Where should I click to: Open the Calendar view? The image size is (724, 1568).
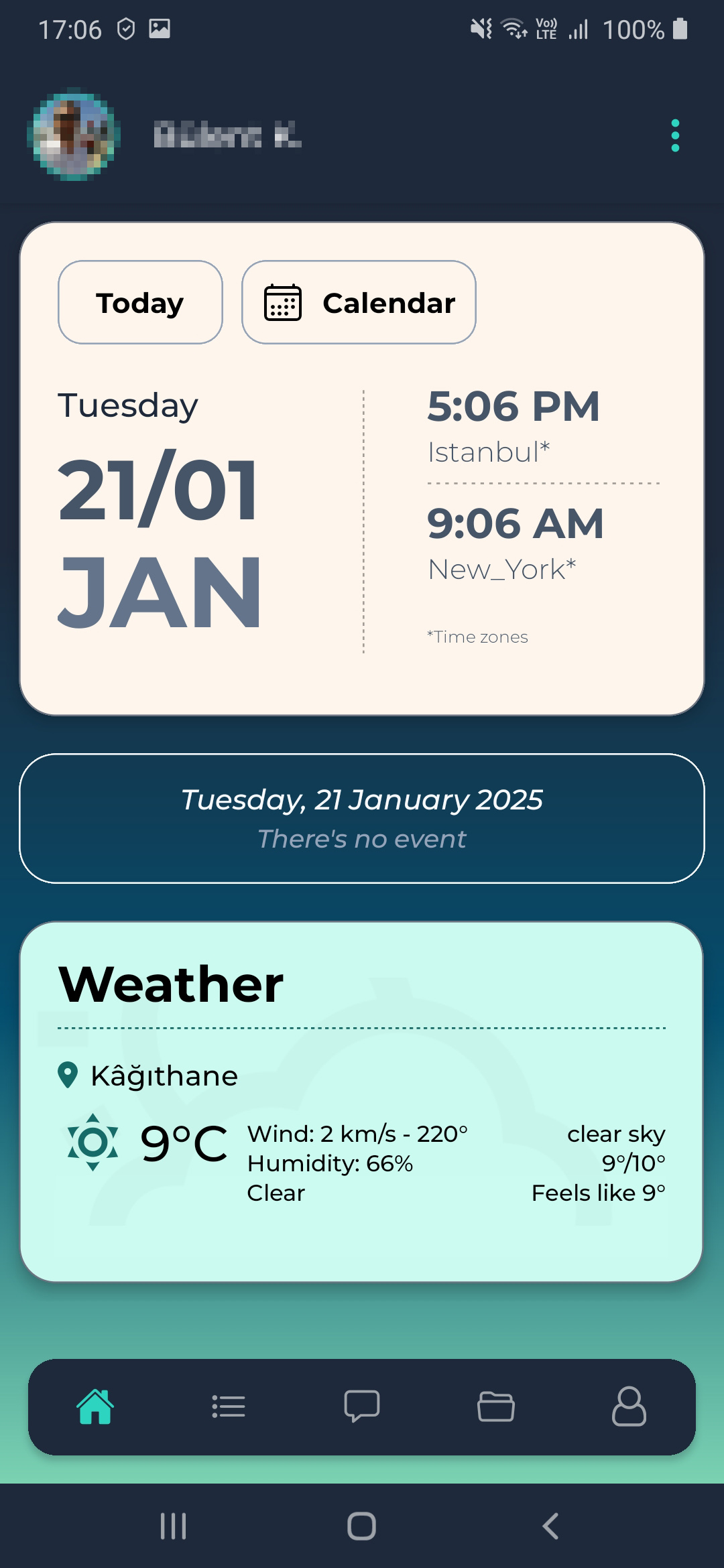[359, 303]
